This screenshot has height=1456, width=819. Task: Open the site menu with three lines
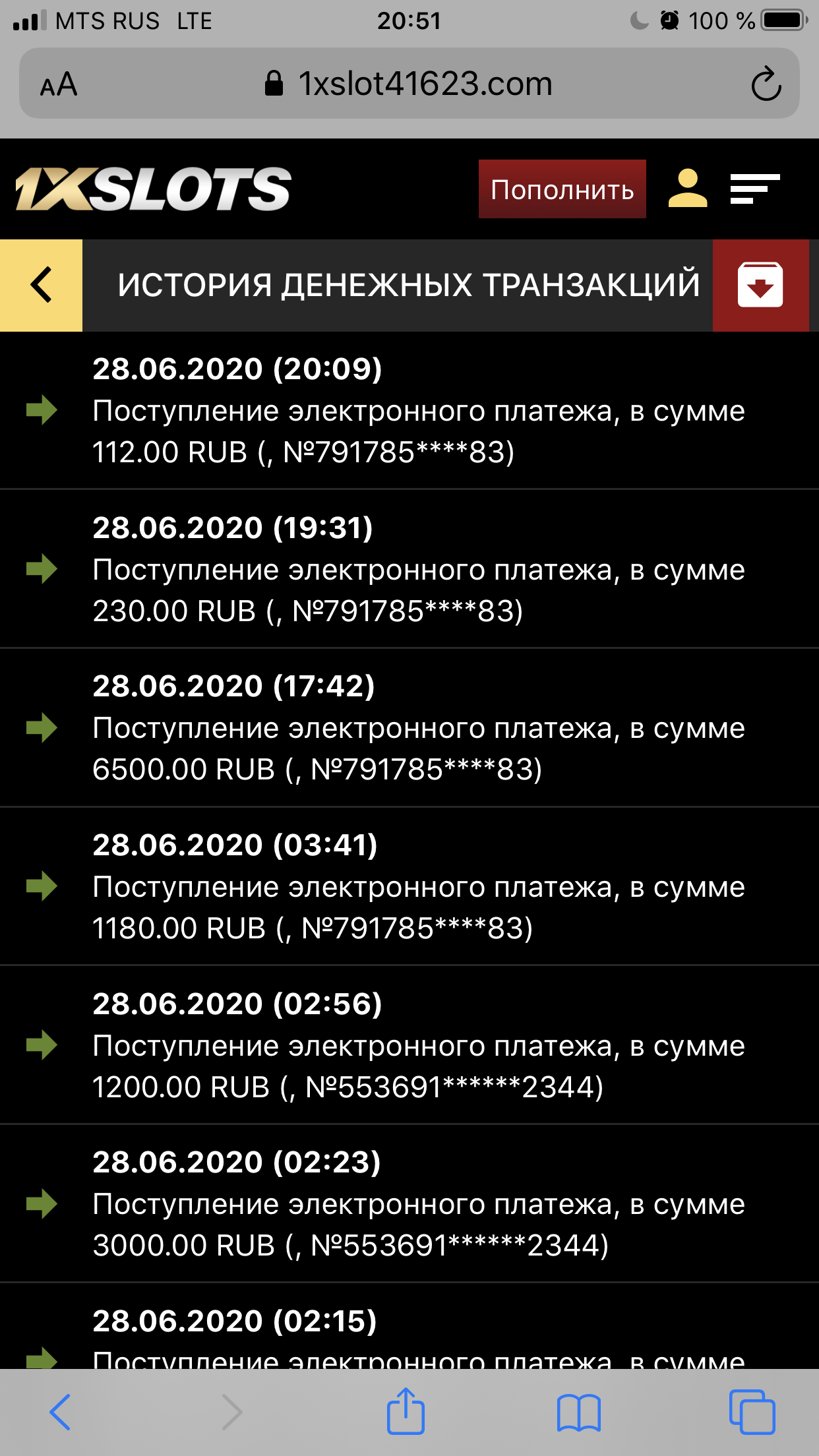[x=754, y=189]
